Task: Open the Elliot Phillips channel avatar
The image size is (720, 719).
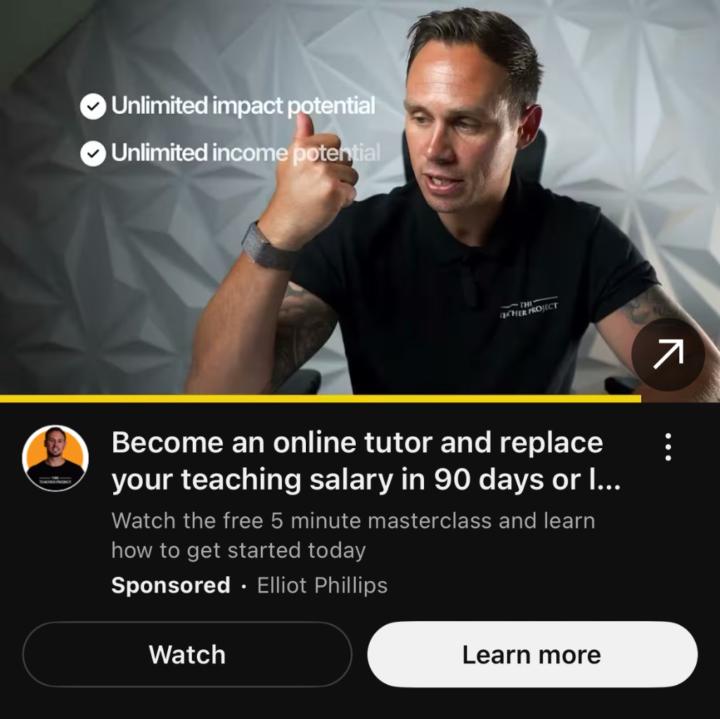Action: [55, 459]
